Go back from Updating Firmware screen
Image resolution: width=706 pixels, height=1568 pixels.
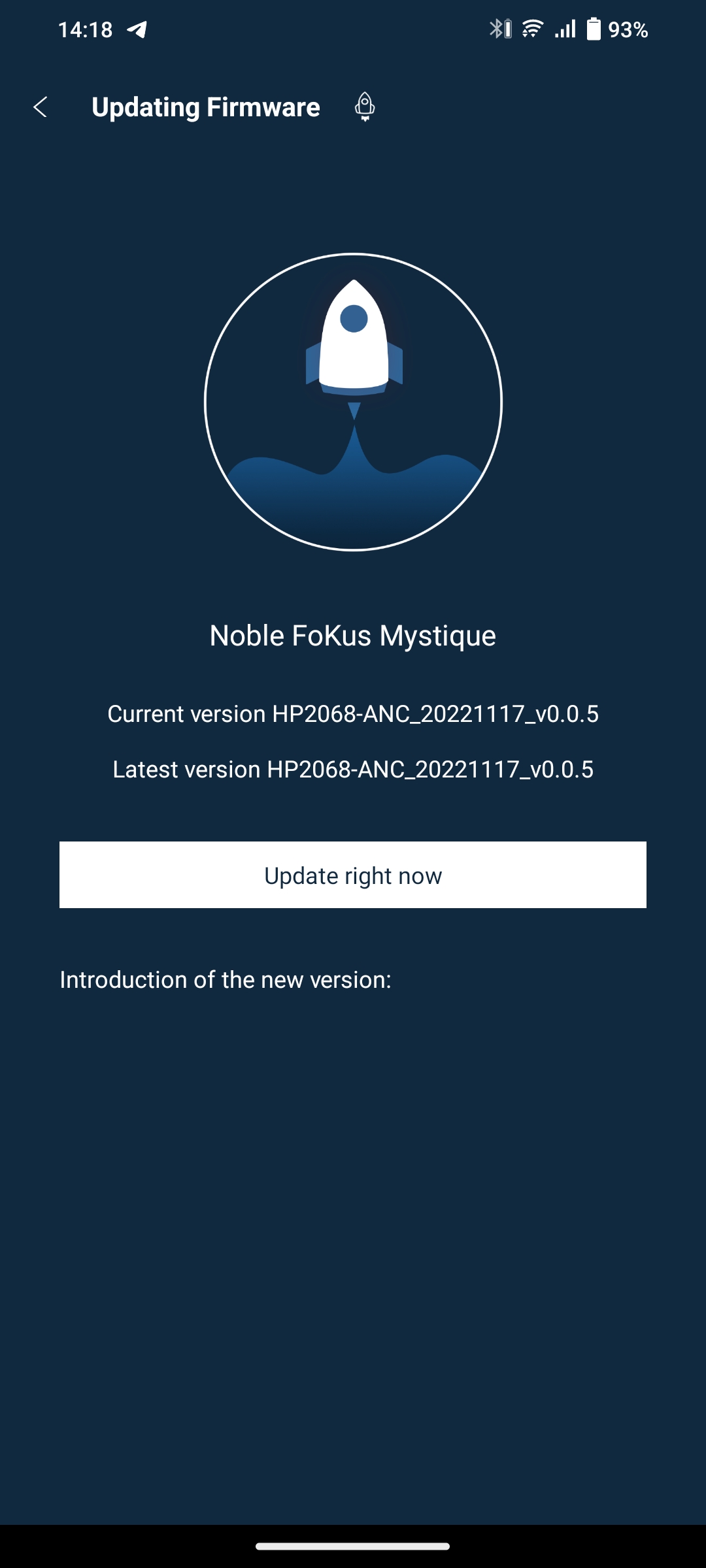pos(41,107)
